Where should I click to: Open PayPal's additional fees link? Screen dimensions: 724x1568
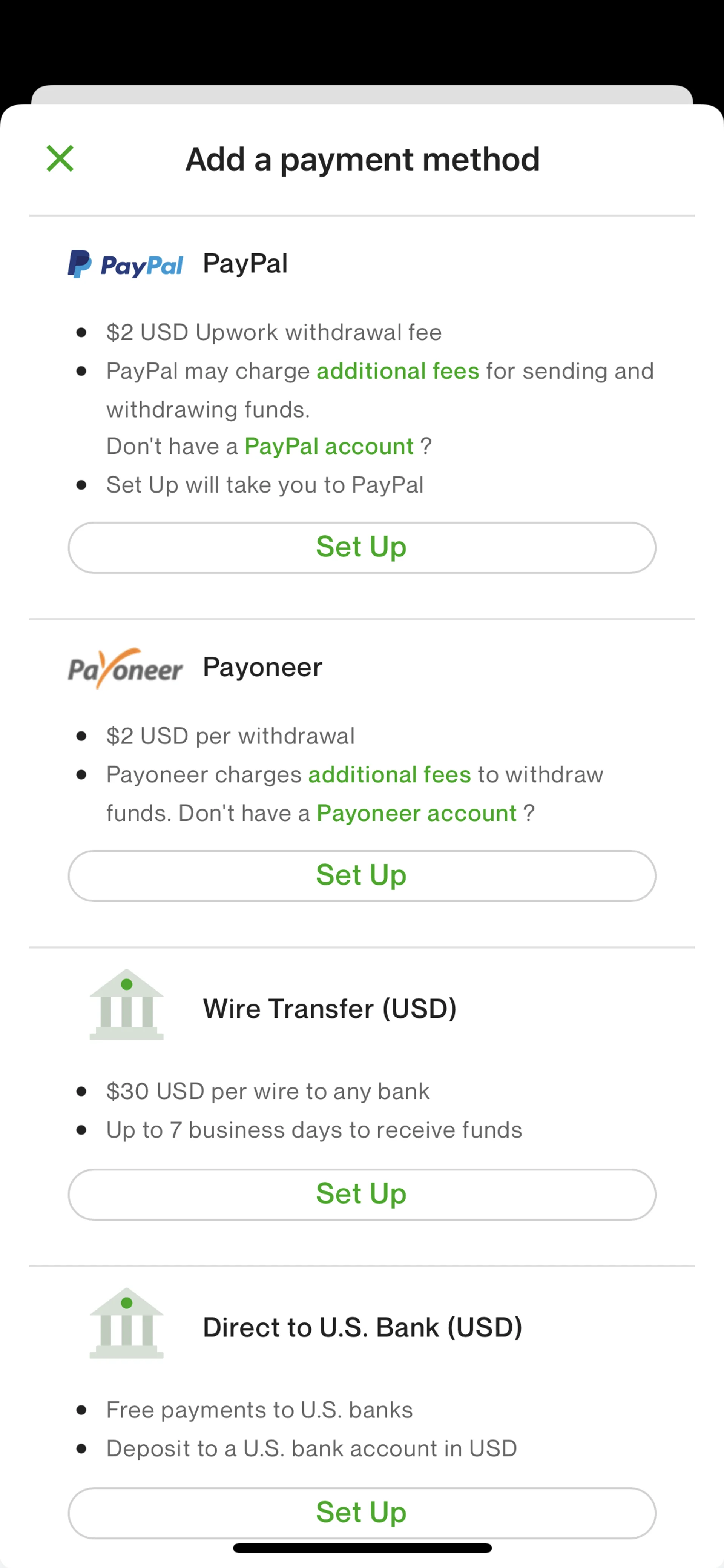[398, 371]
